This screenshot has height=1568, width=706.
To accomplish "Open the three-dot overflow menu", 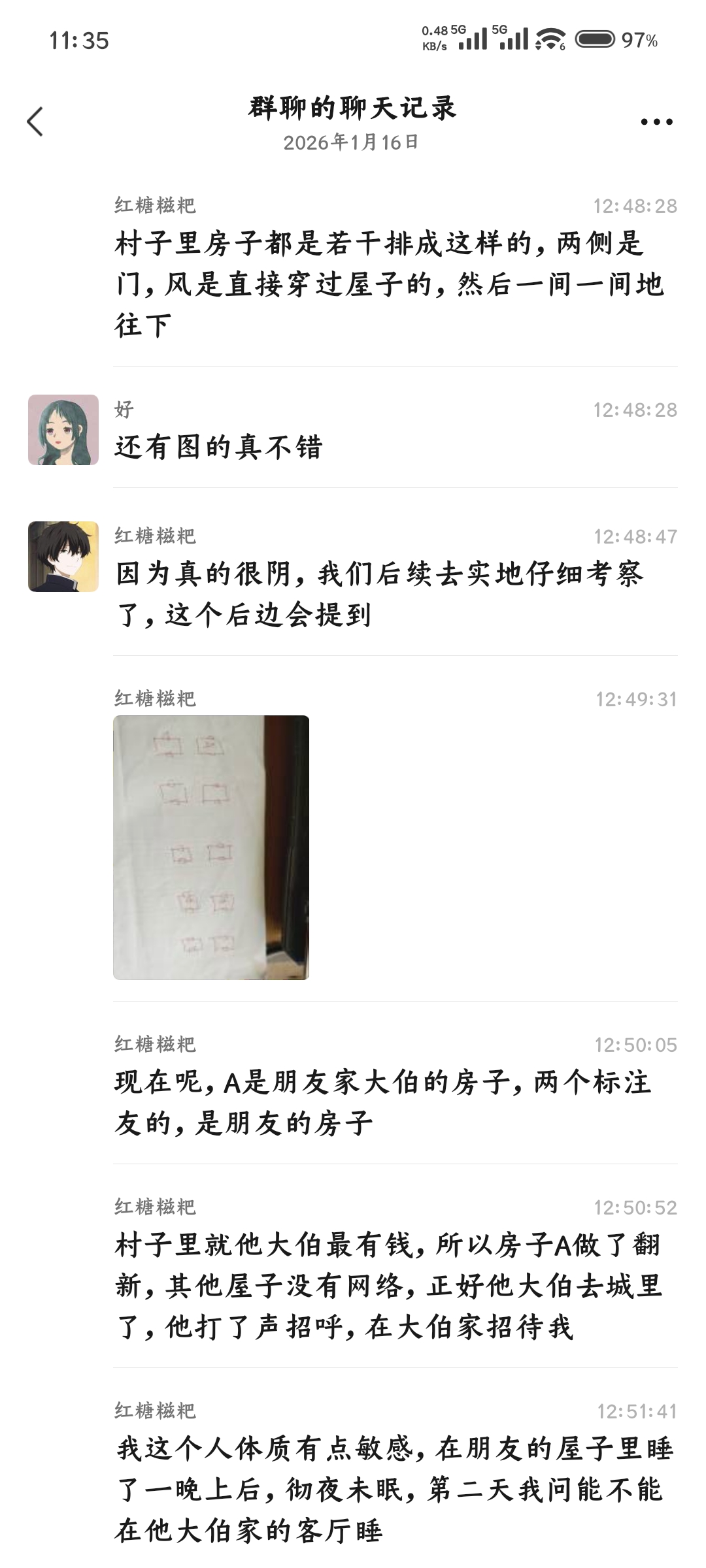I will pyautogui.click(x=656, y=122).
